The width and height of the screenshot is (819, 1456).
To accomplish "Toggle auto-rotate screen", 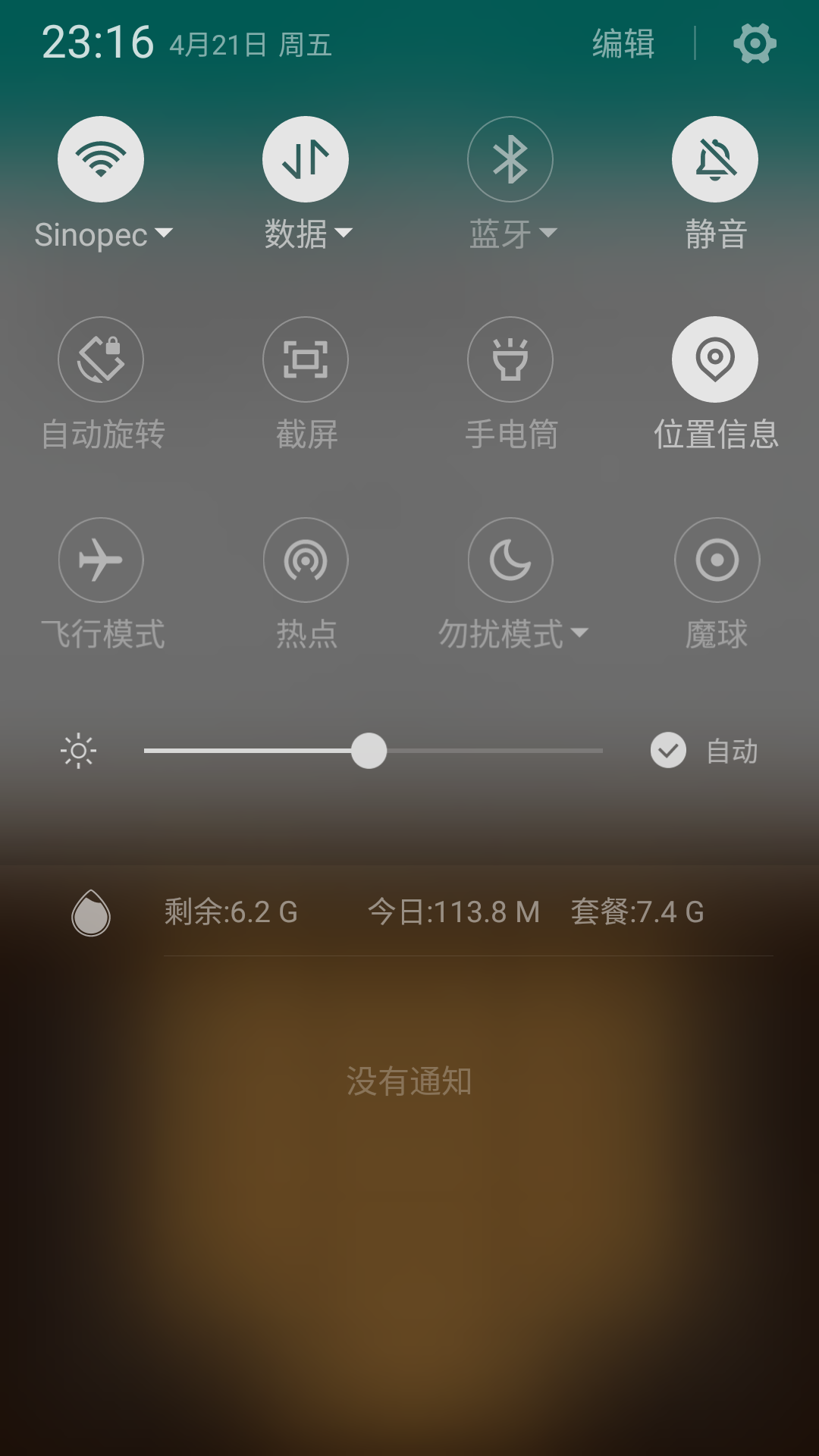I will [x=101, y=359].
